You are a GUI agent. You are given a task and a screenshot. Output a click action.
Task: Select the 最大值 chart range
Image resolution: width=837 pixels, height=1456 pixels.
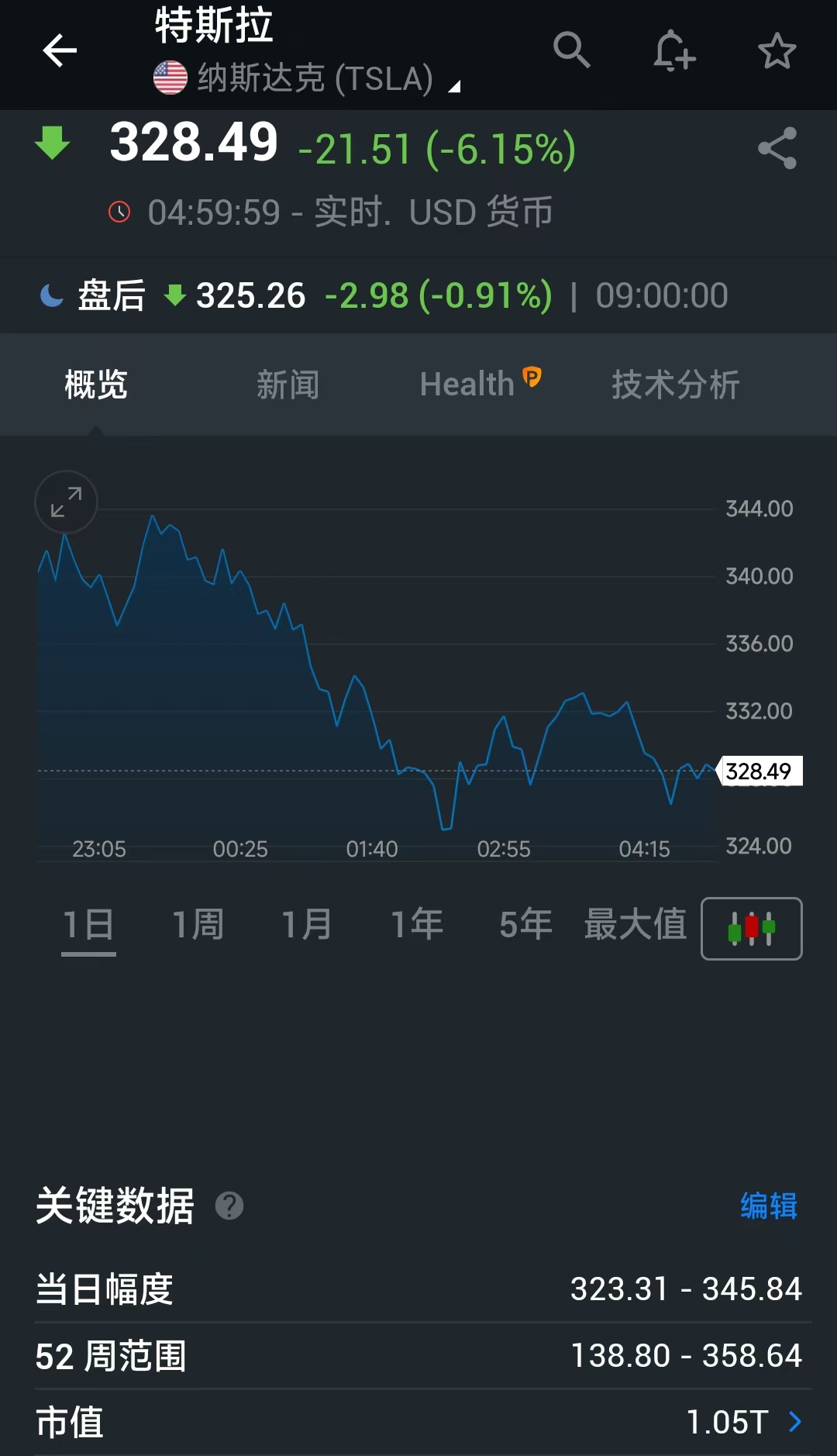click(x=635, y=925)
